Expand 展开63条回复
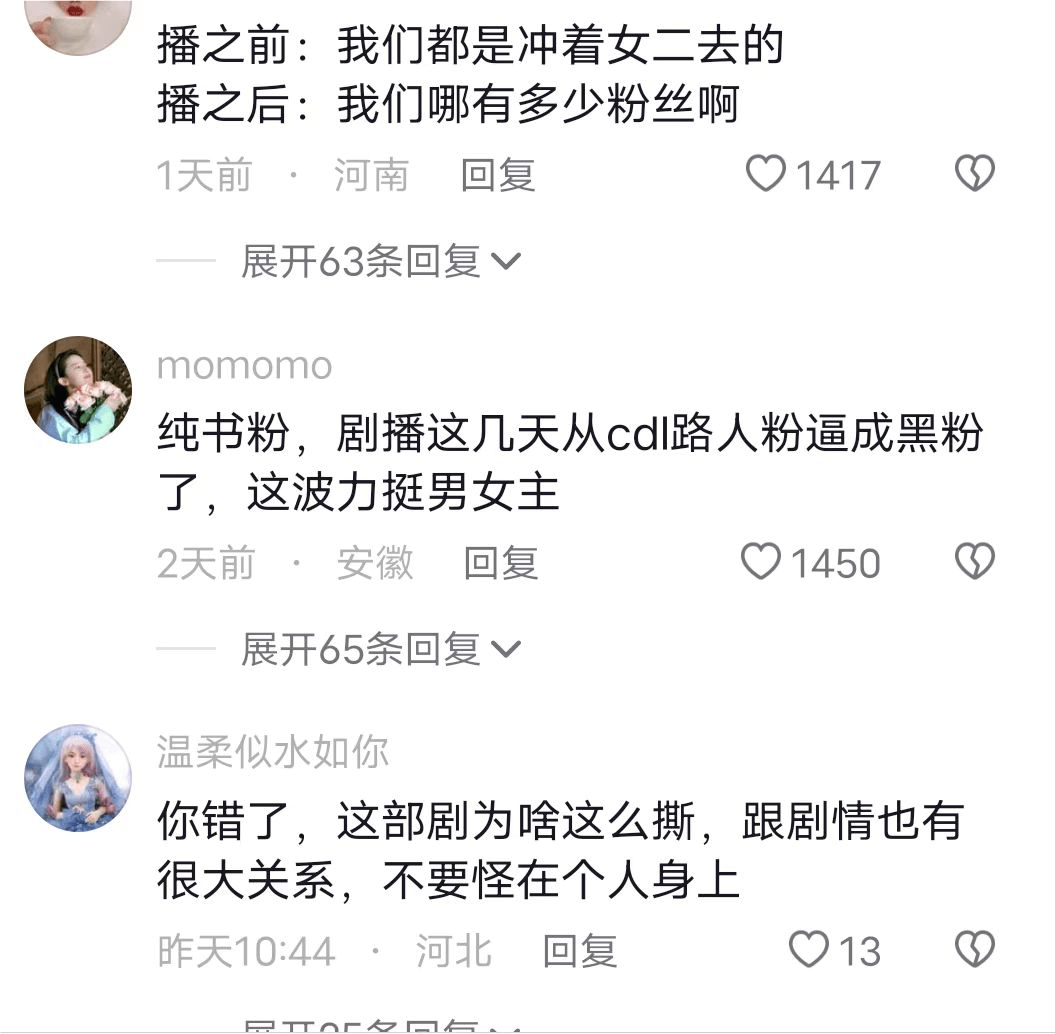The height and width of the screenshot is (1034, 1055). pyautogui.click(x=380, y=262)
